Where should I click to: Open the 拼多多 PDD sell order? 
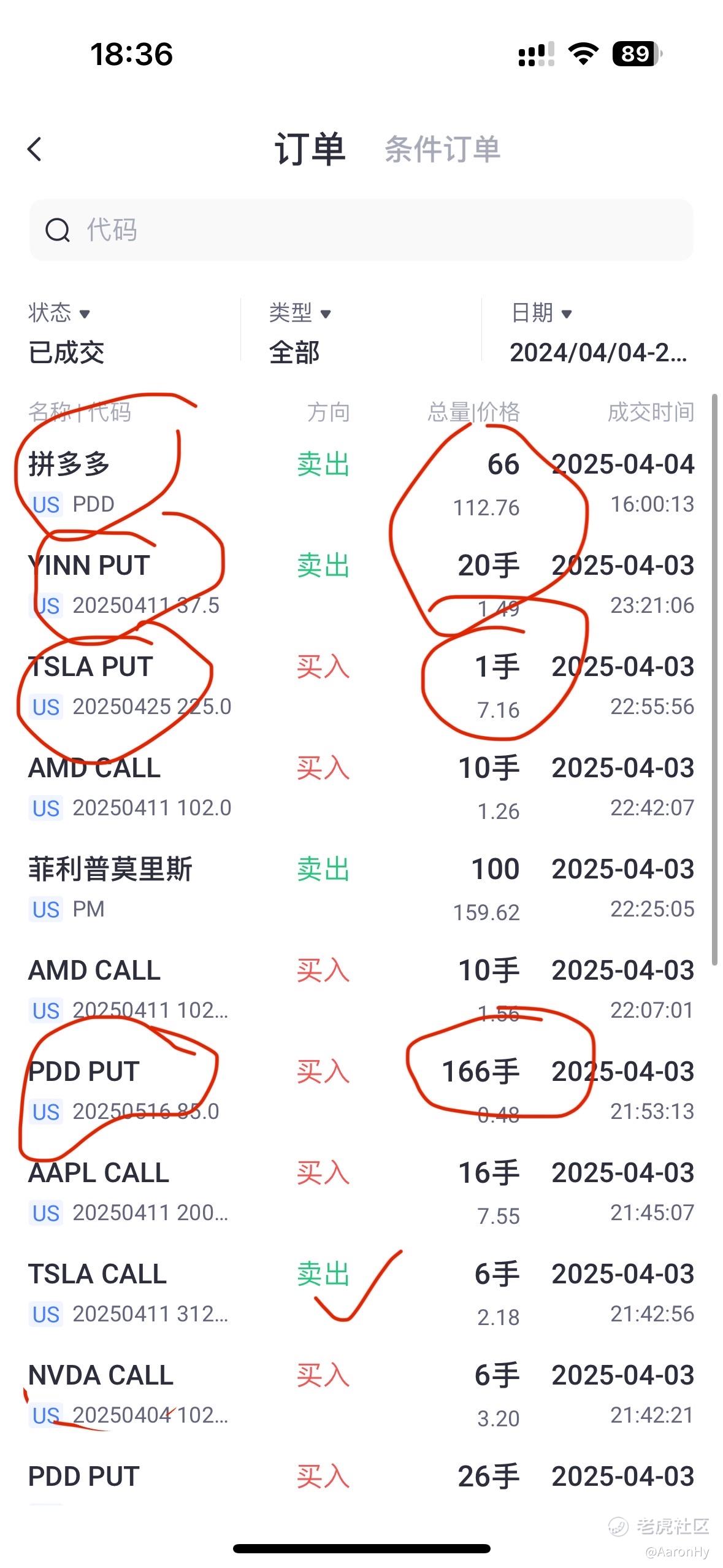point(361,483)
